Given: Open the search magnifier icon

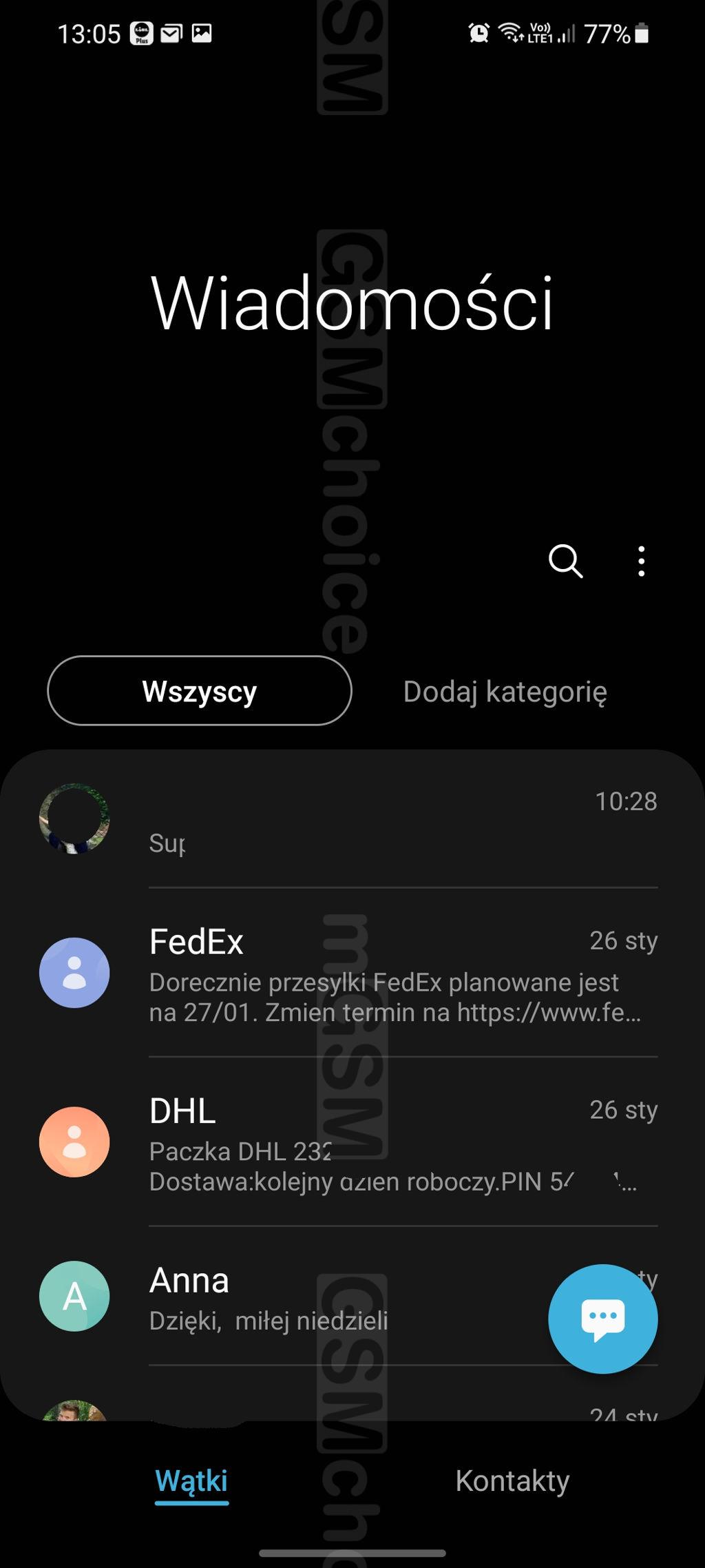Looking at the screenshot, I should point(565,561).
